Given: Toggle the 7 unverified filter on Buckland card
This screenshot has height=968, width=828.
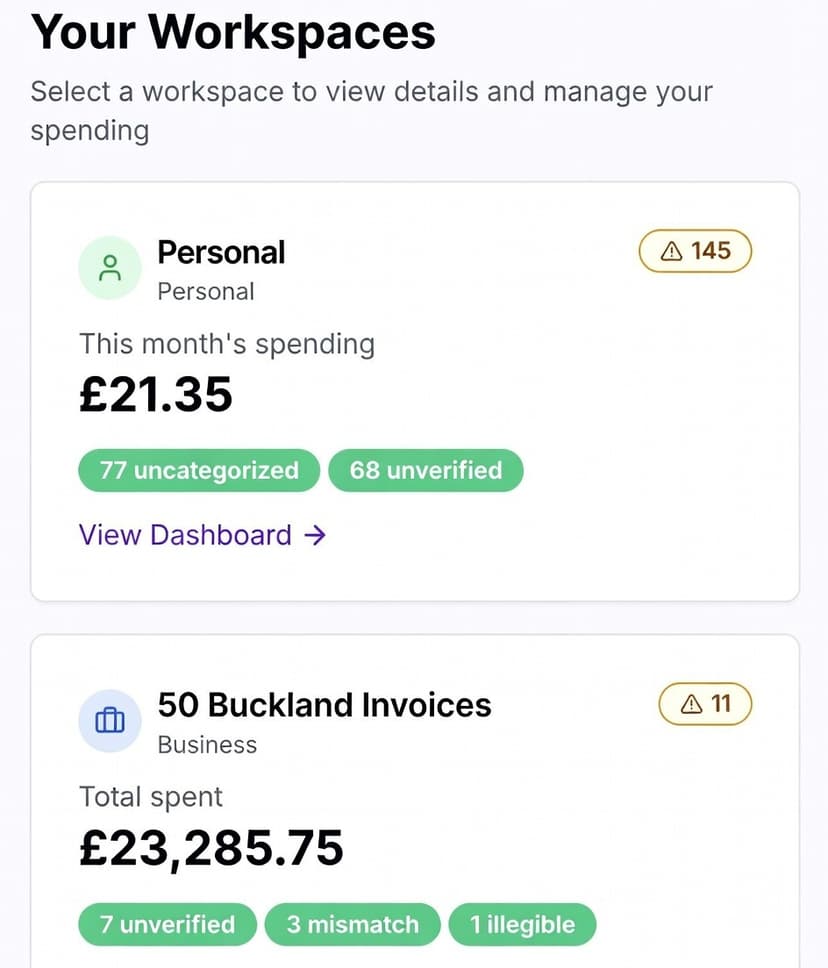Looking at the screenshot, I should click(167, 924).
